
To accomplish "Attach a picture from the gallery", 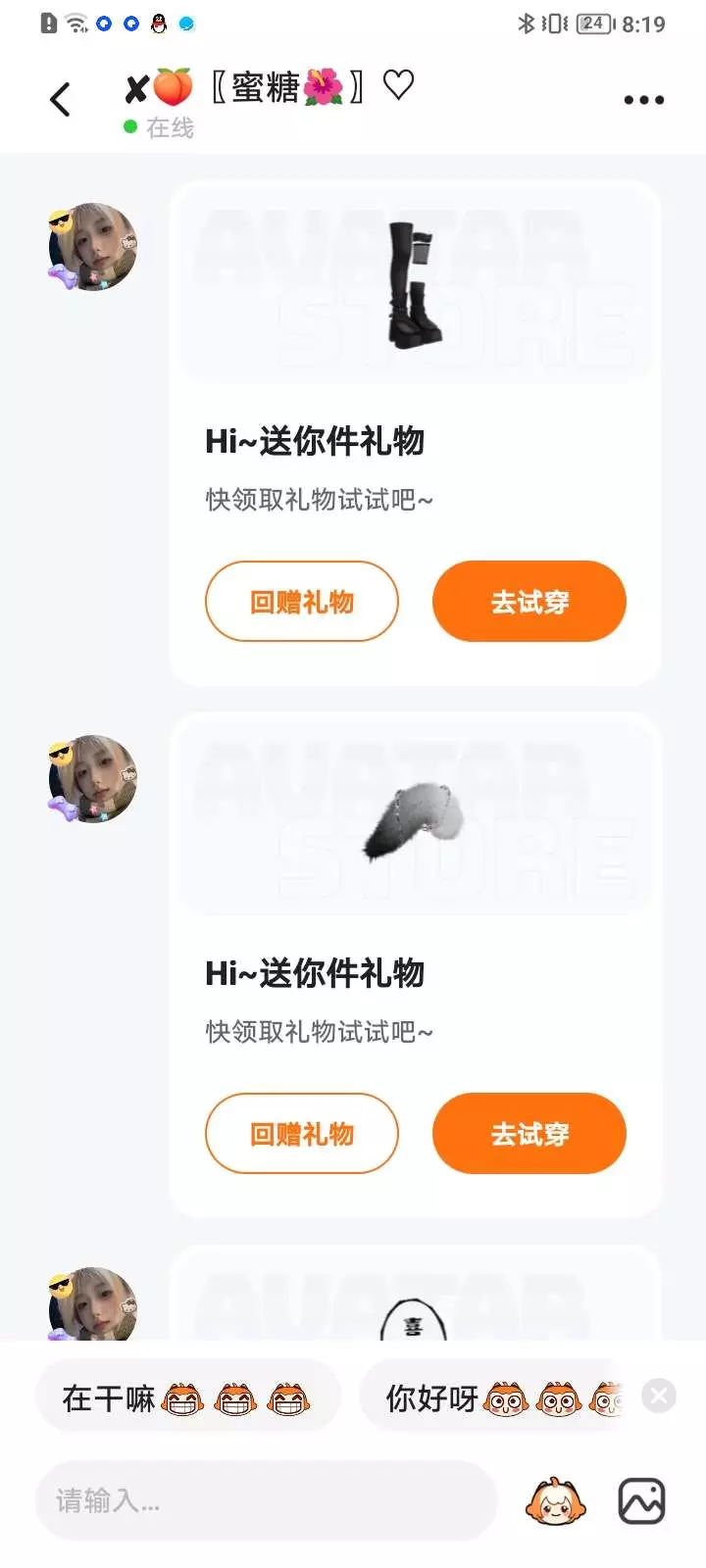I will (641, 1500).
